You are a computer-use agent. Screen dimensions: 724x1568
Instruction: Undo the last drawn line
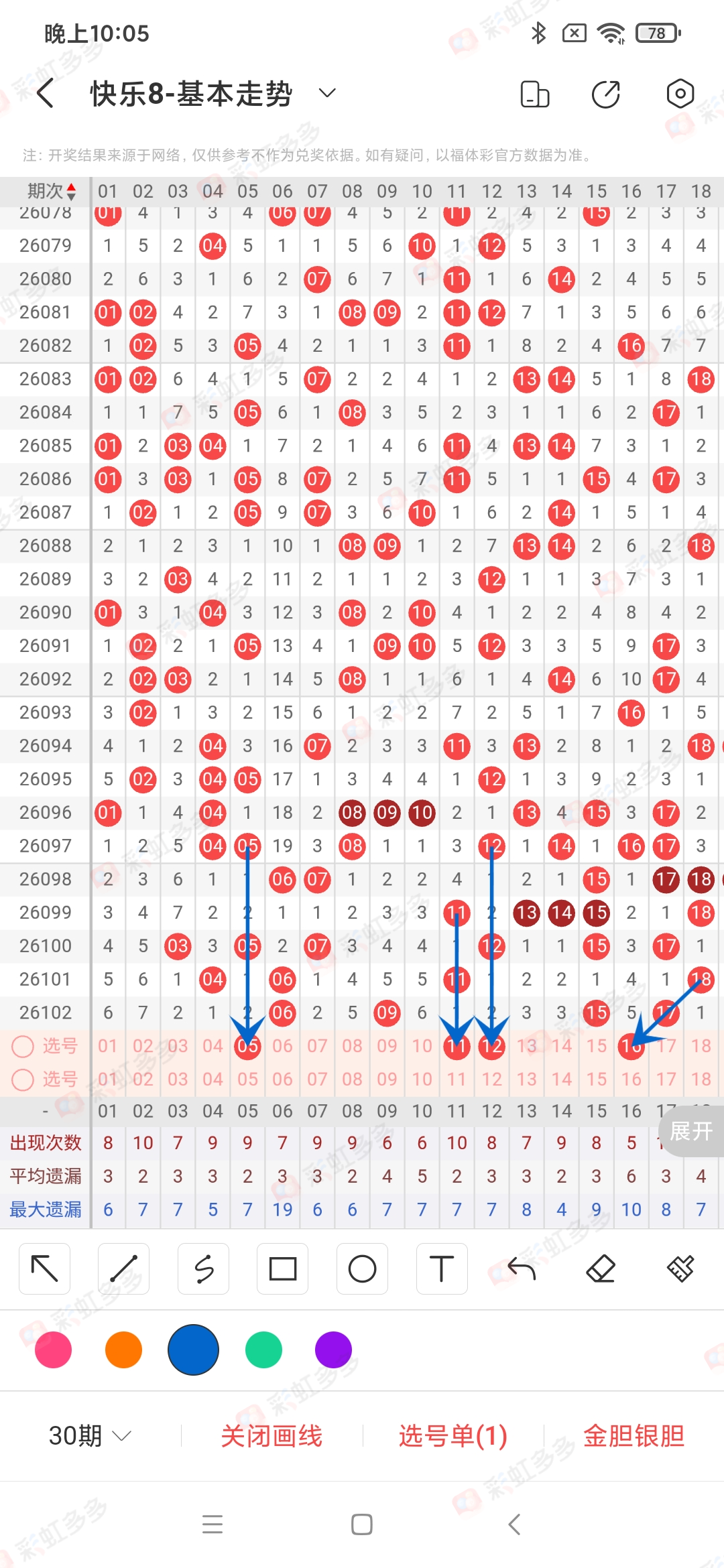tap(522, 1268)
